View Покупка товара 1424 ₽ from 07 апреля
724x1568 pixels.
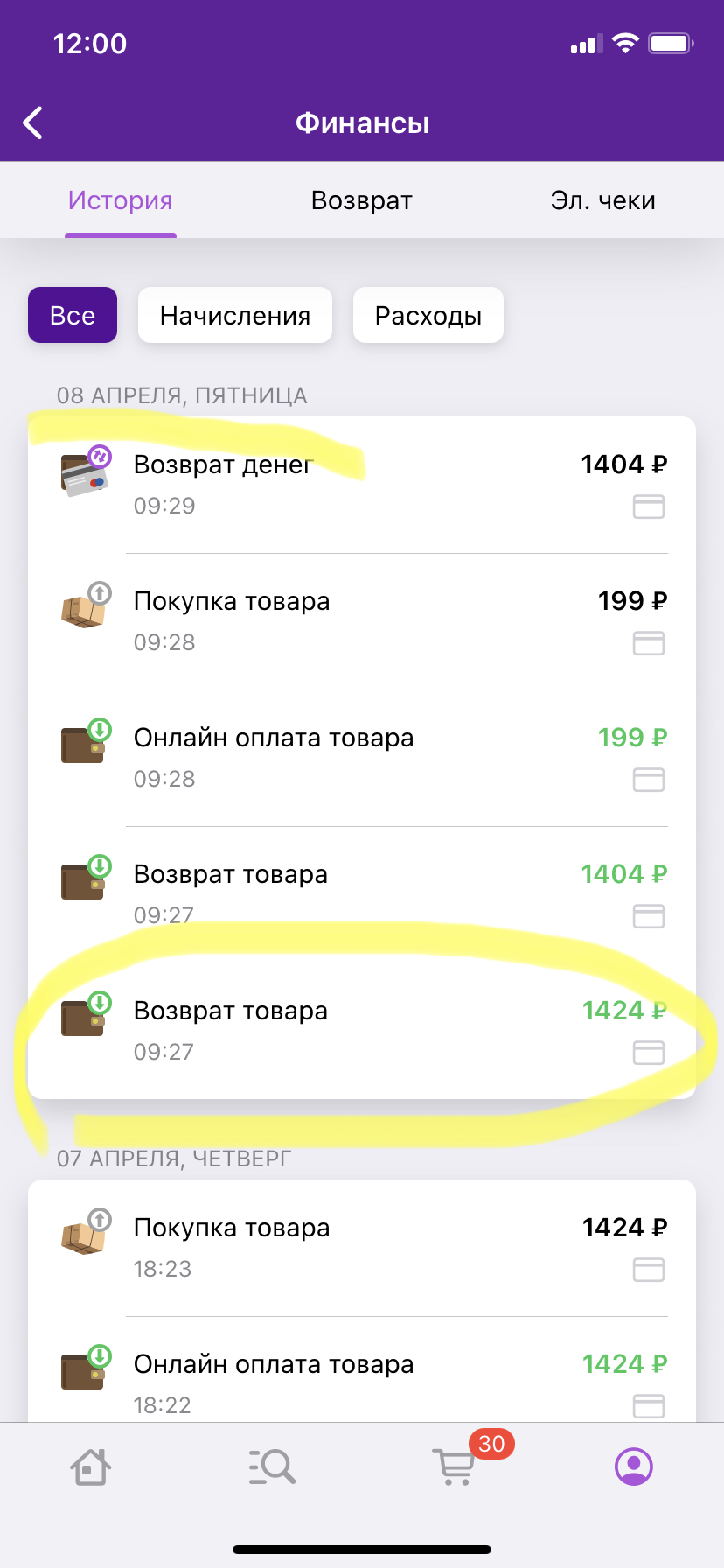(362, 1248)
